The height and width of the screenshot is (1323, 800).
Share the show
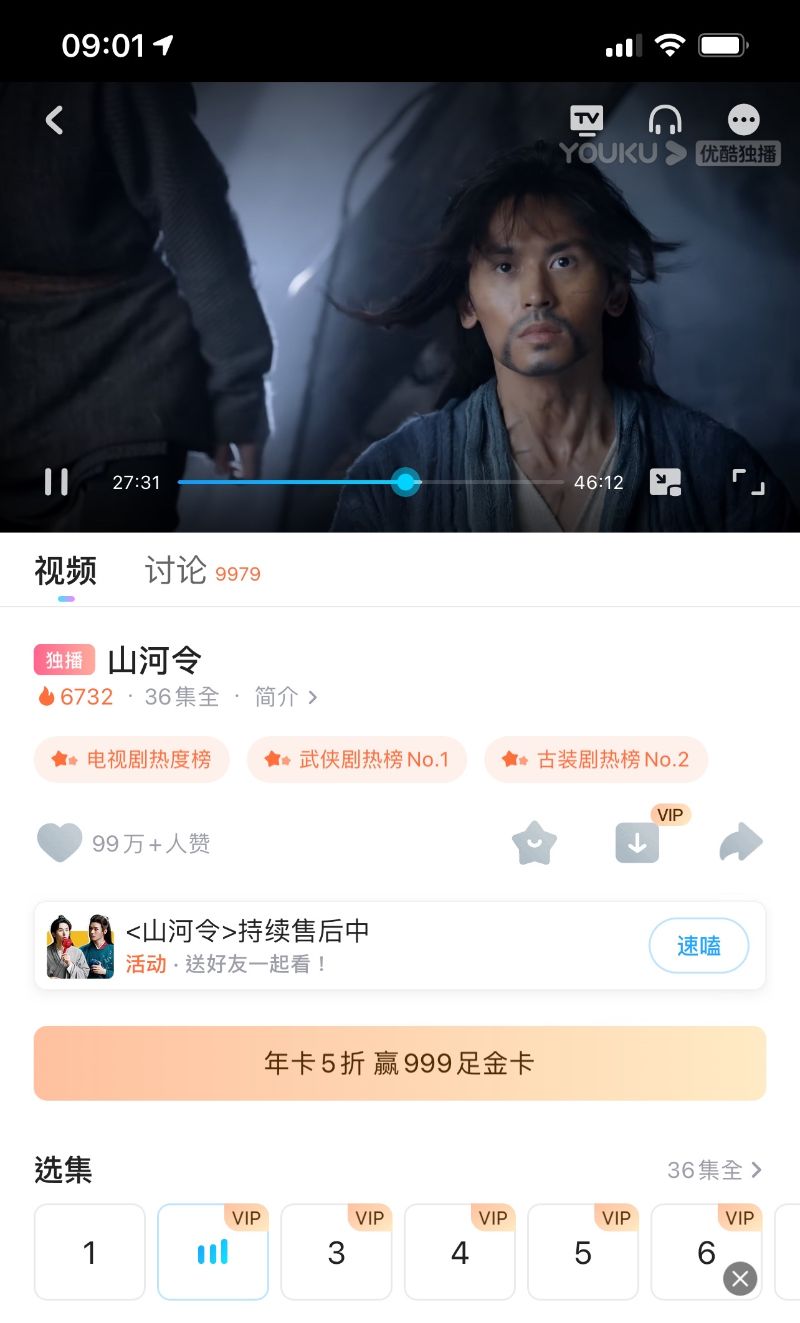[741, 843]
